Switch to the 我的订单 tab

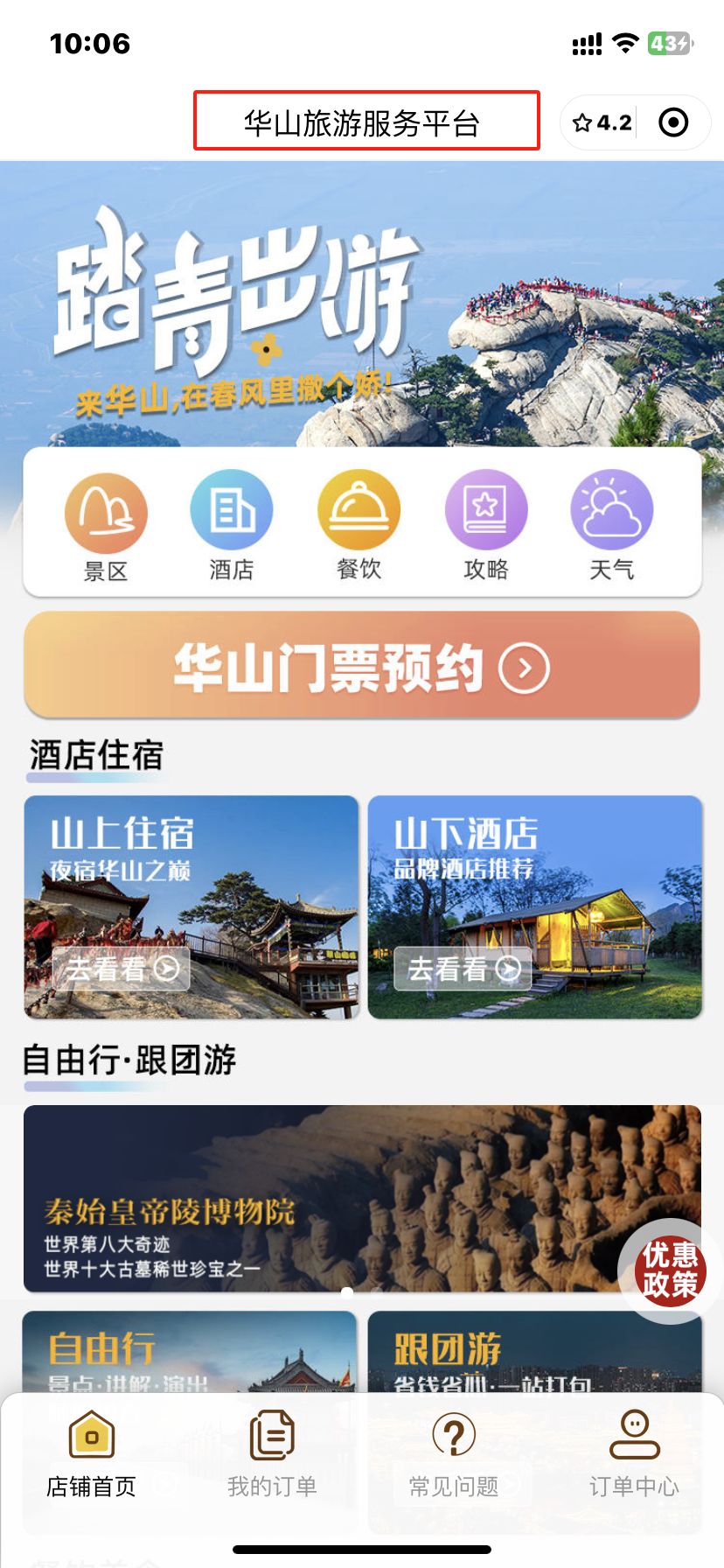pos(272,1452)
